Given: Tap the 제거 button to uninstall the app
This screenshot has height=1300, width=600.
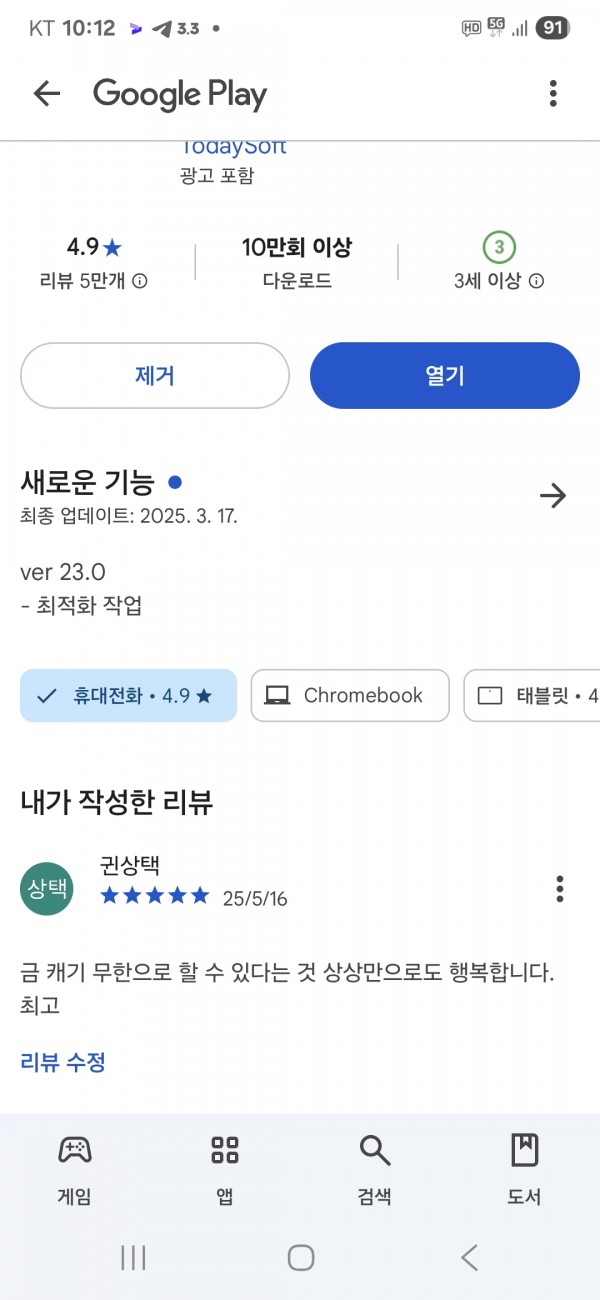Looking at the screenshot, I should click(155, 376).
